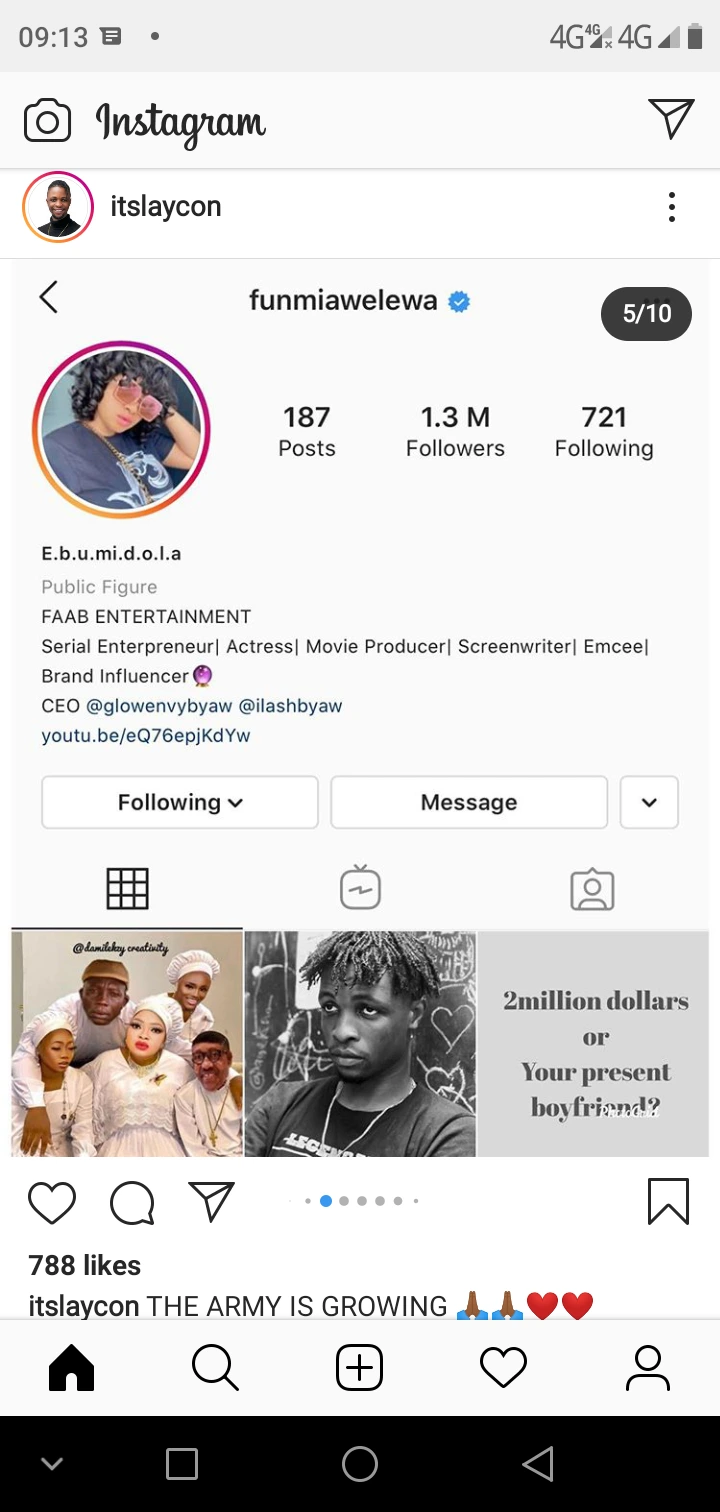This screenshot has width=720, height=1512.
Task: Share itslaycon's post via paper plane
Action: coord(211,1201)
